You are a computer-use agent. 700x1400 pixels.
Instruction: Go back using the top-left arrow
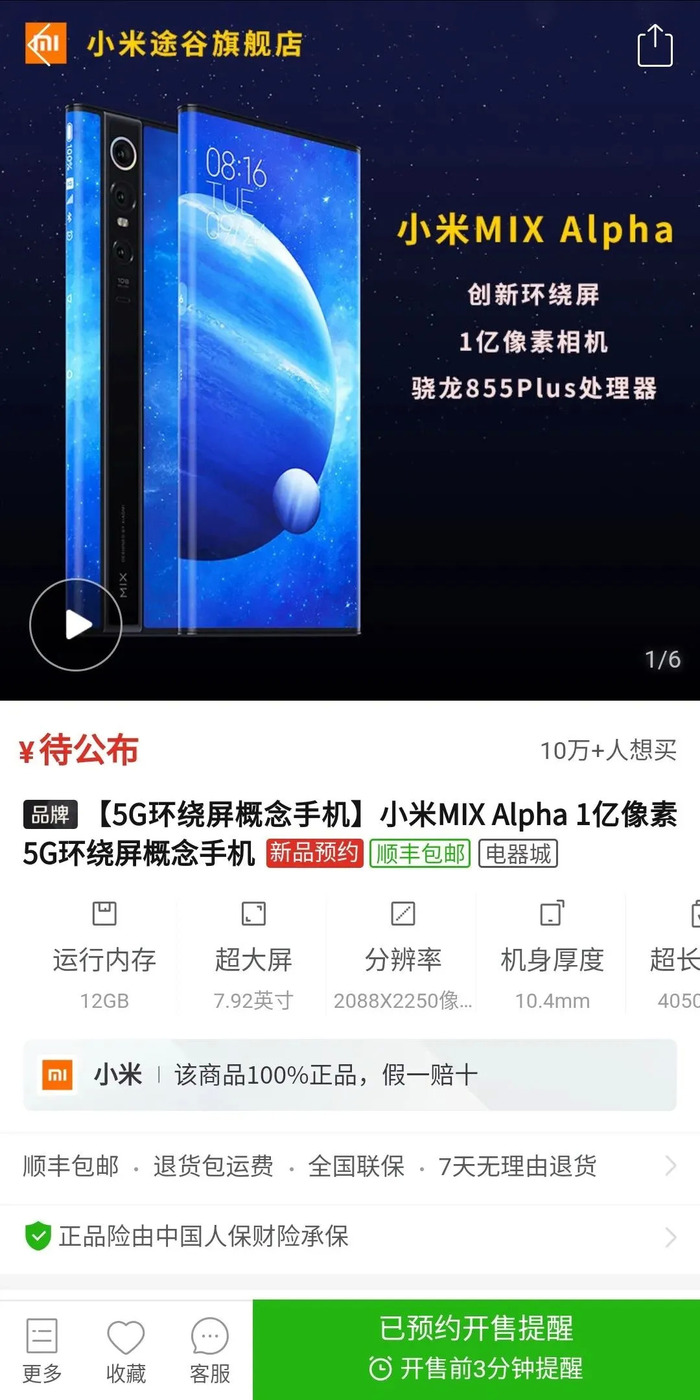pos(42,45)
